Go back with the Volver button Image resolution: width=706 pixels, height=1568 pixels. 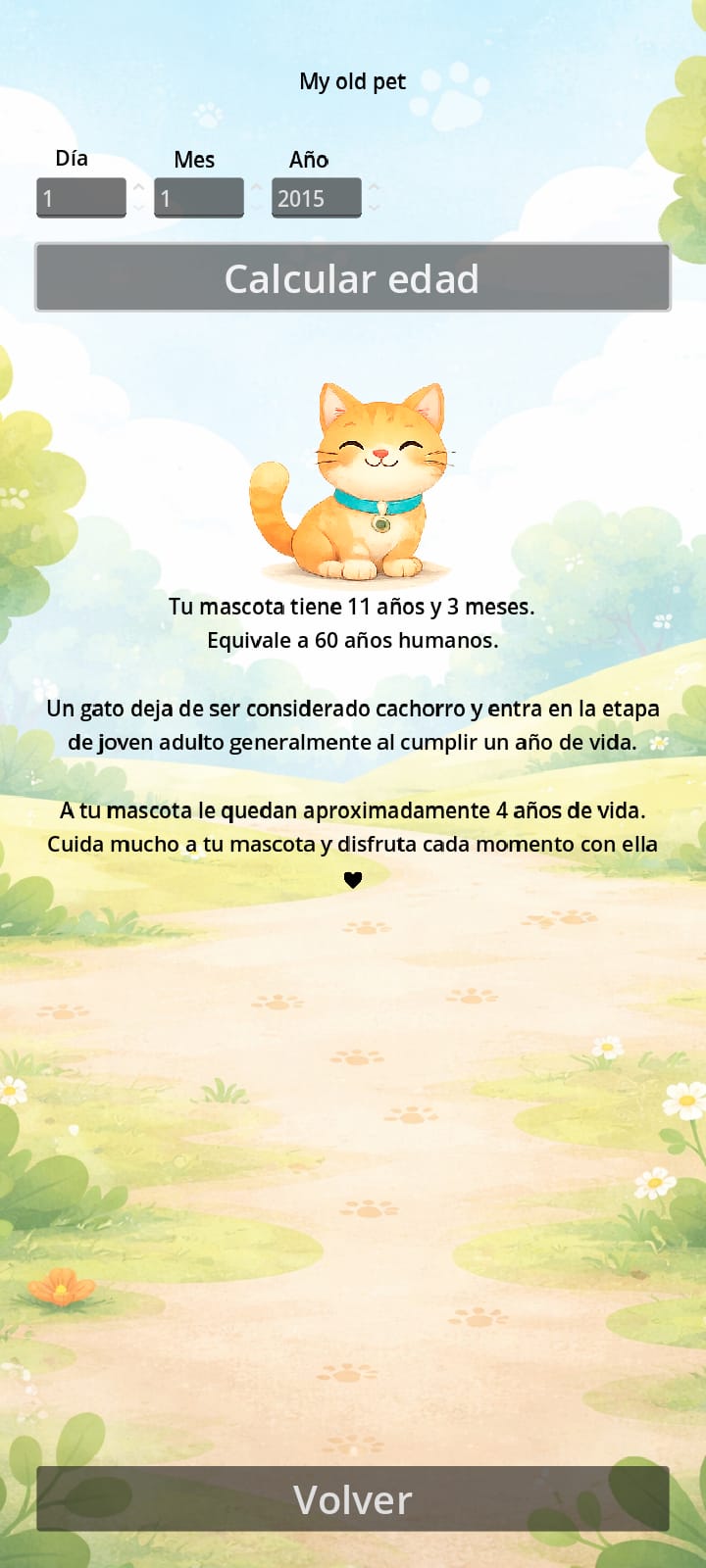tap(353, 1499)
